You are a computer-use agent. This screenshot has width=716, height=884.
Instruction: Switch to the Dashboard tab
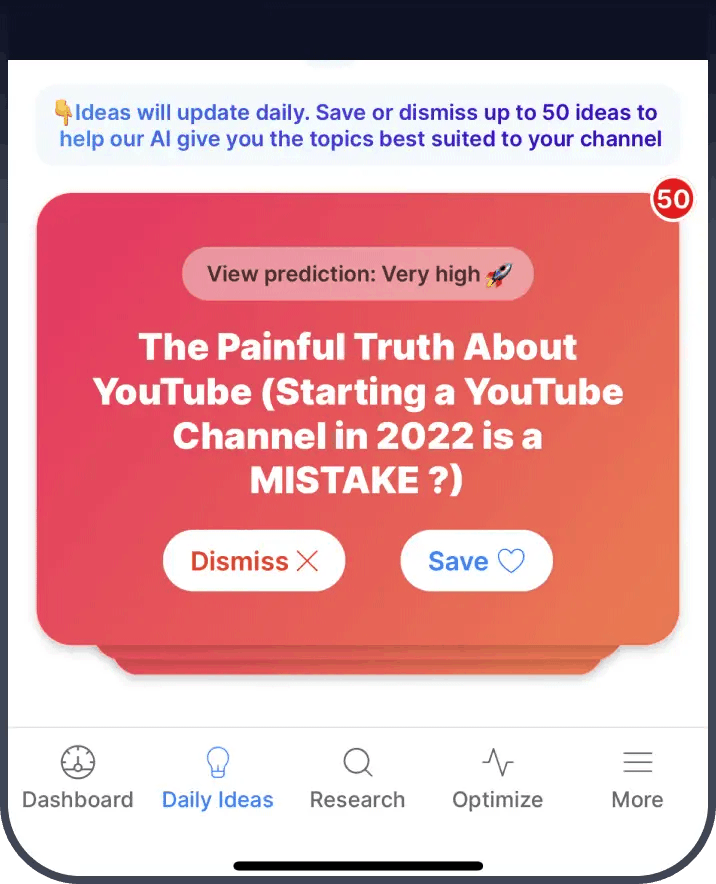tap(78, 778)
